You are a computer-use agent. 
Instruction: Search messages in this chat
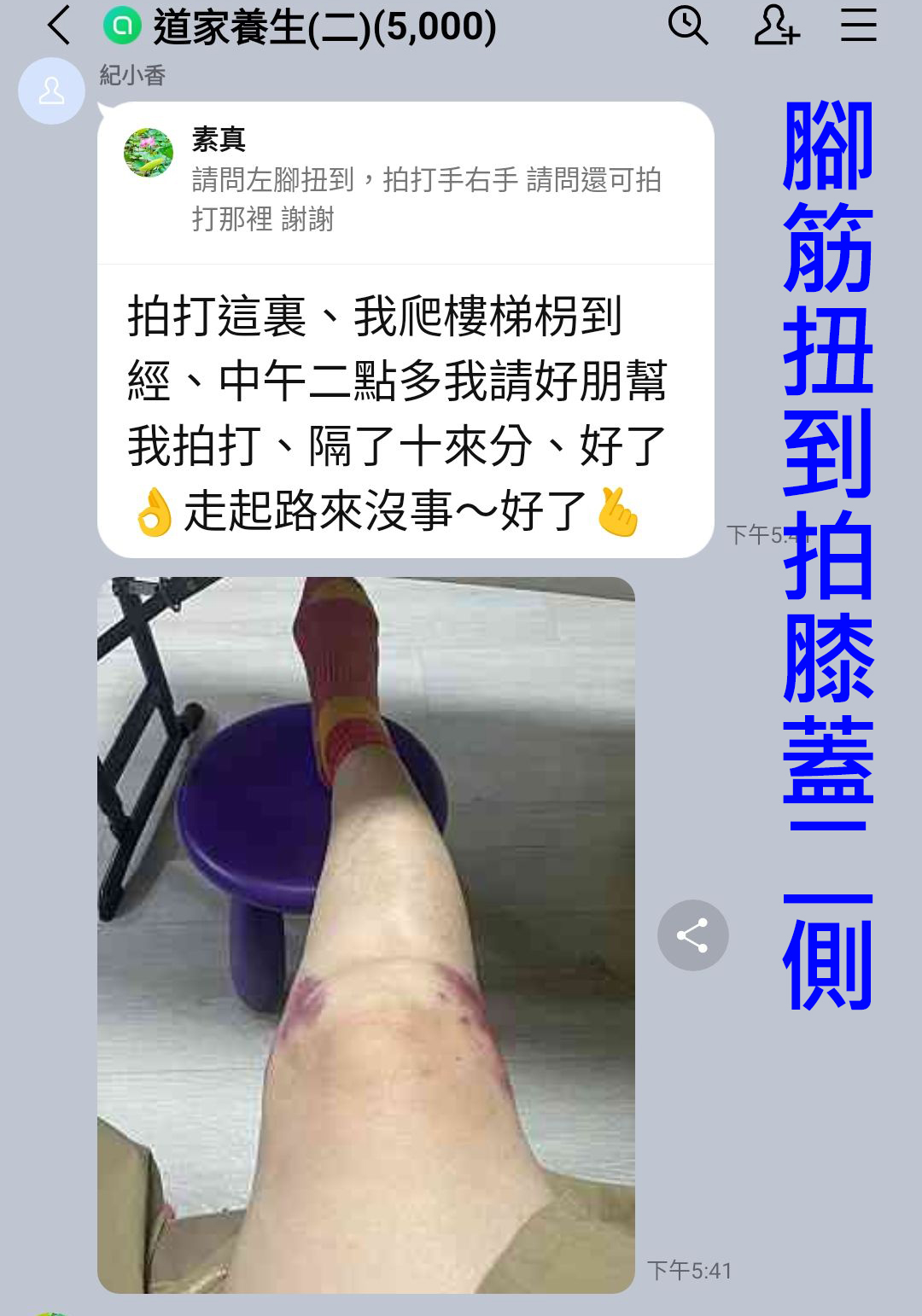pyautogui.click(x=687, y=26)
